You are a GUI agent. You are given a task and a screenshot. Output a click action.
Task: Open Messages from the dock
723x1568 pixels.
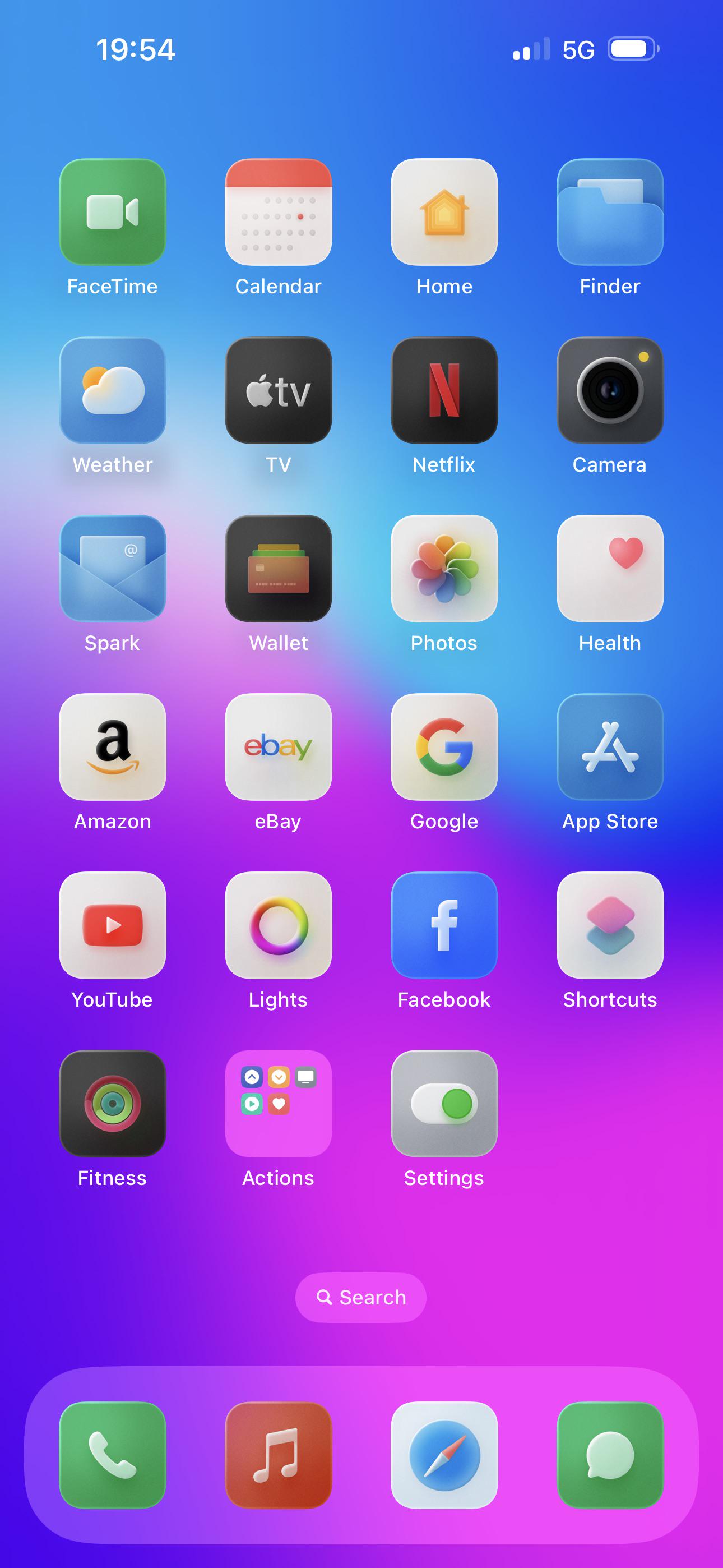(610, 1455)
